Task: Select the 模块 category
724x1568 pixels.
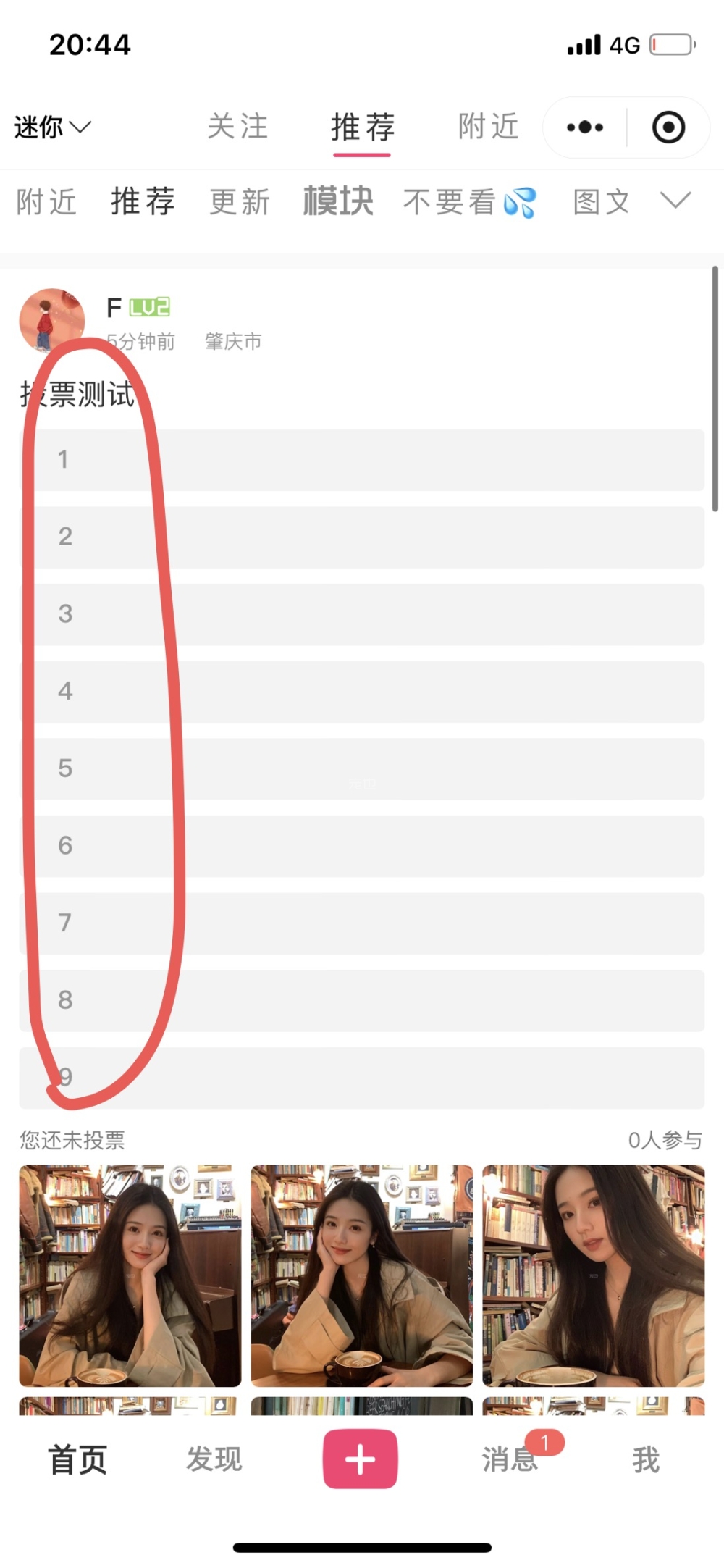Action: pos(338,201)
